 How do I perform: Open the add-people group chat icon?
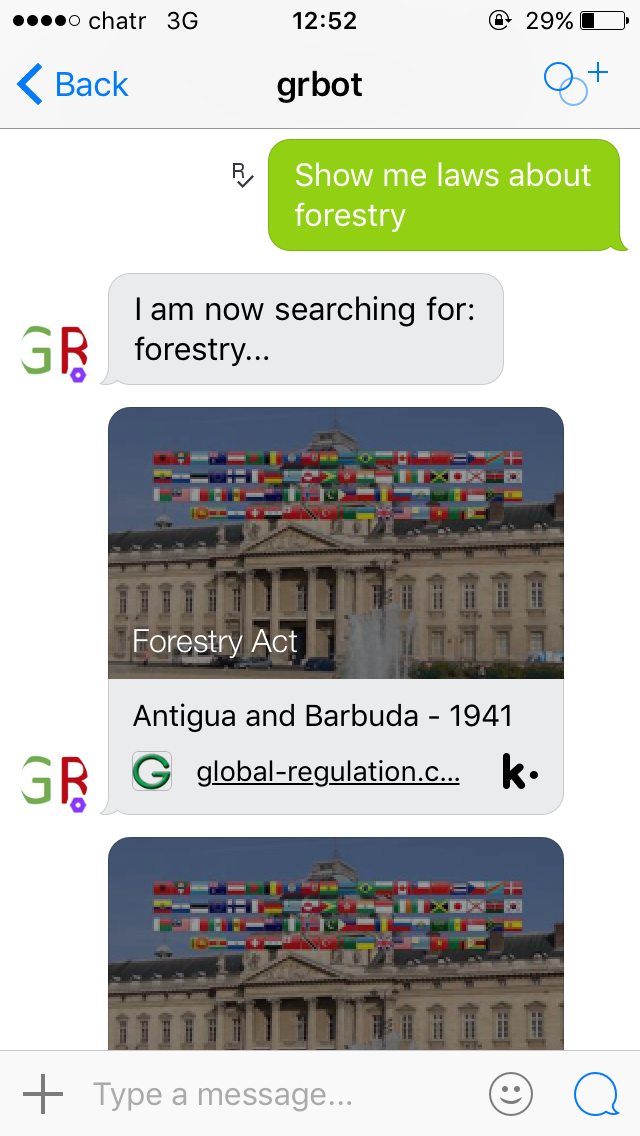(575, 83)
